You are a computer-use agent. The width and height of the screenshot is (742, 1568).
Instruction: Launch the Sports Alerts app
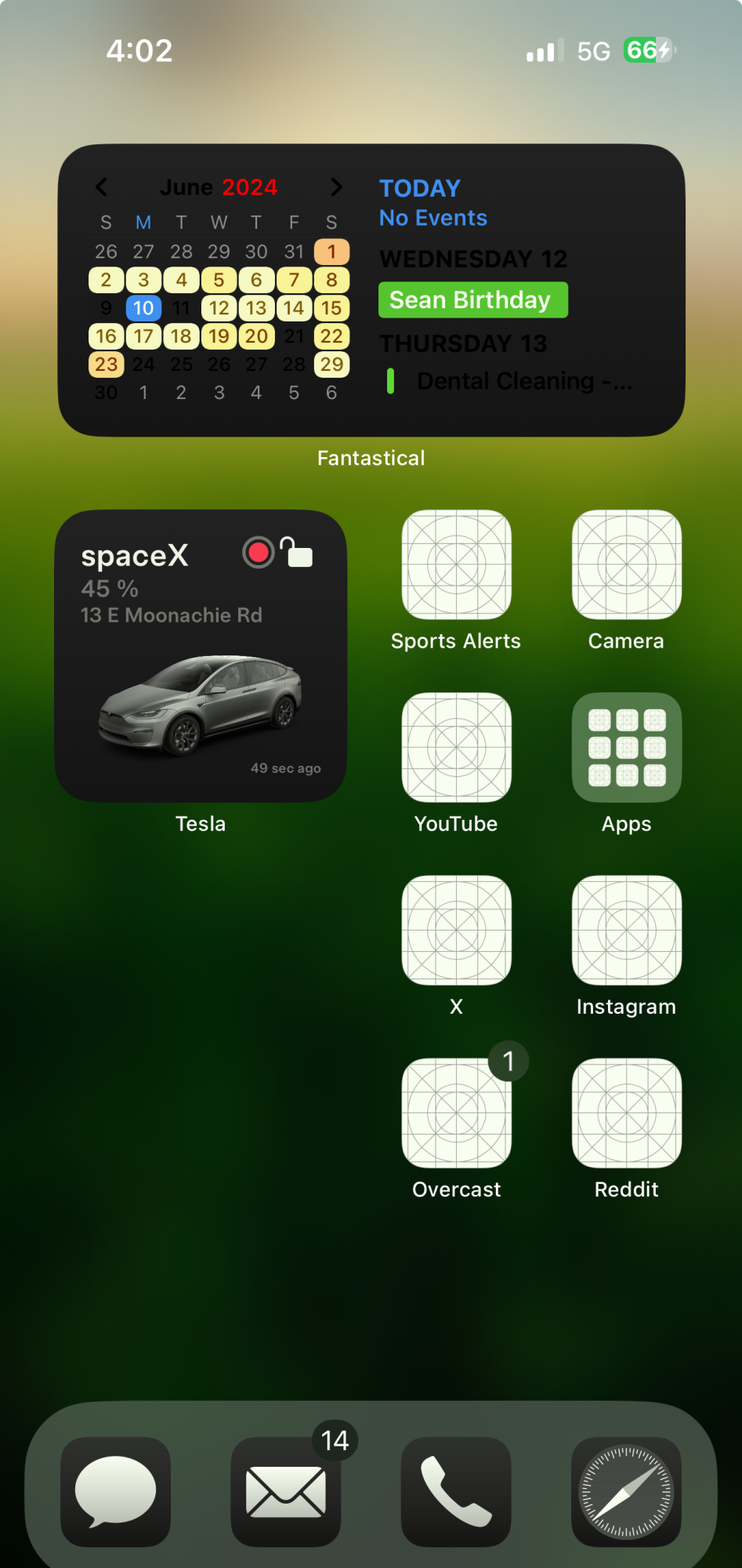(x=456, y=564)
